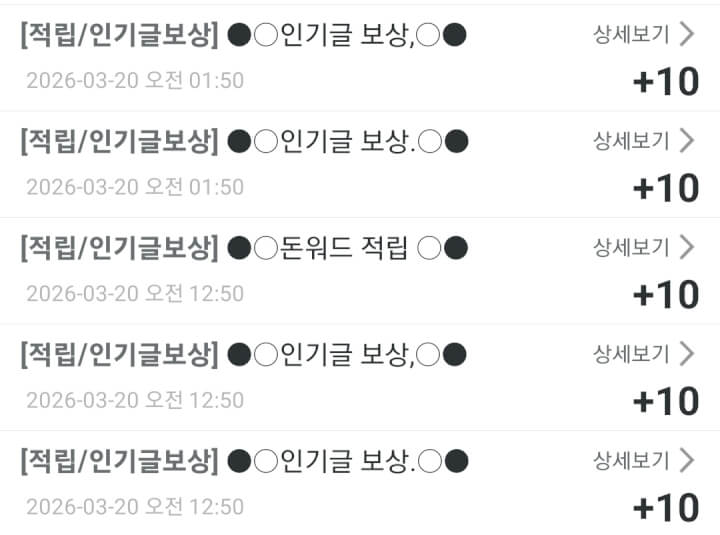Open 상세보기 for the 12:50 인기글 보상 entry ending with a comma
Screen dimensions: 720x535
(643, 353)
